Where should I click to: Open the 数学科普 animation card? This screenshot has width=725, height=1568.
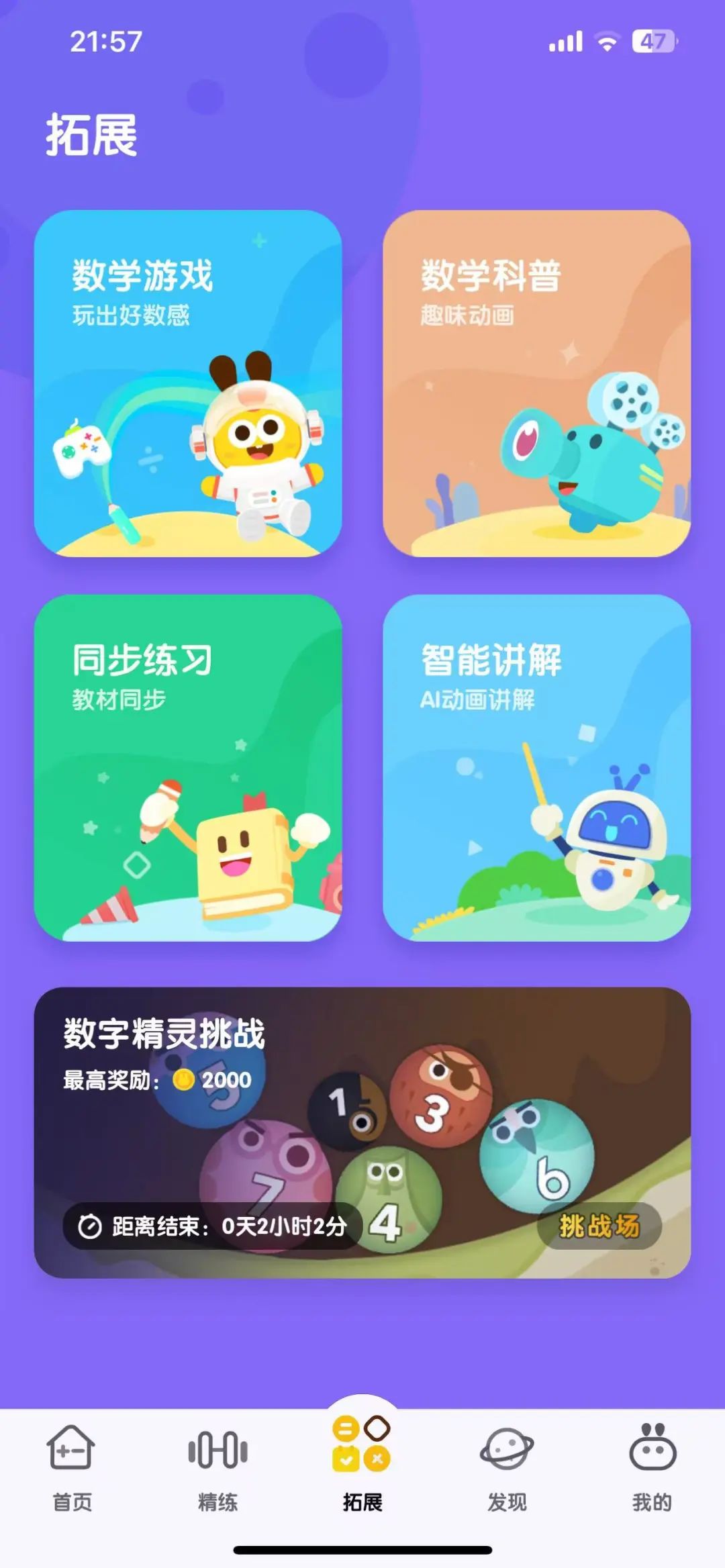(x=536, y=383)
